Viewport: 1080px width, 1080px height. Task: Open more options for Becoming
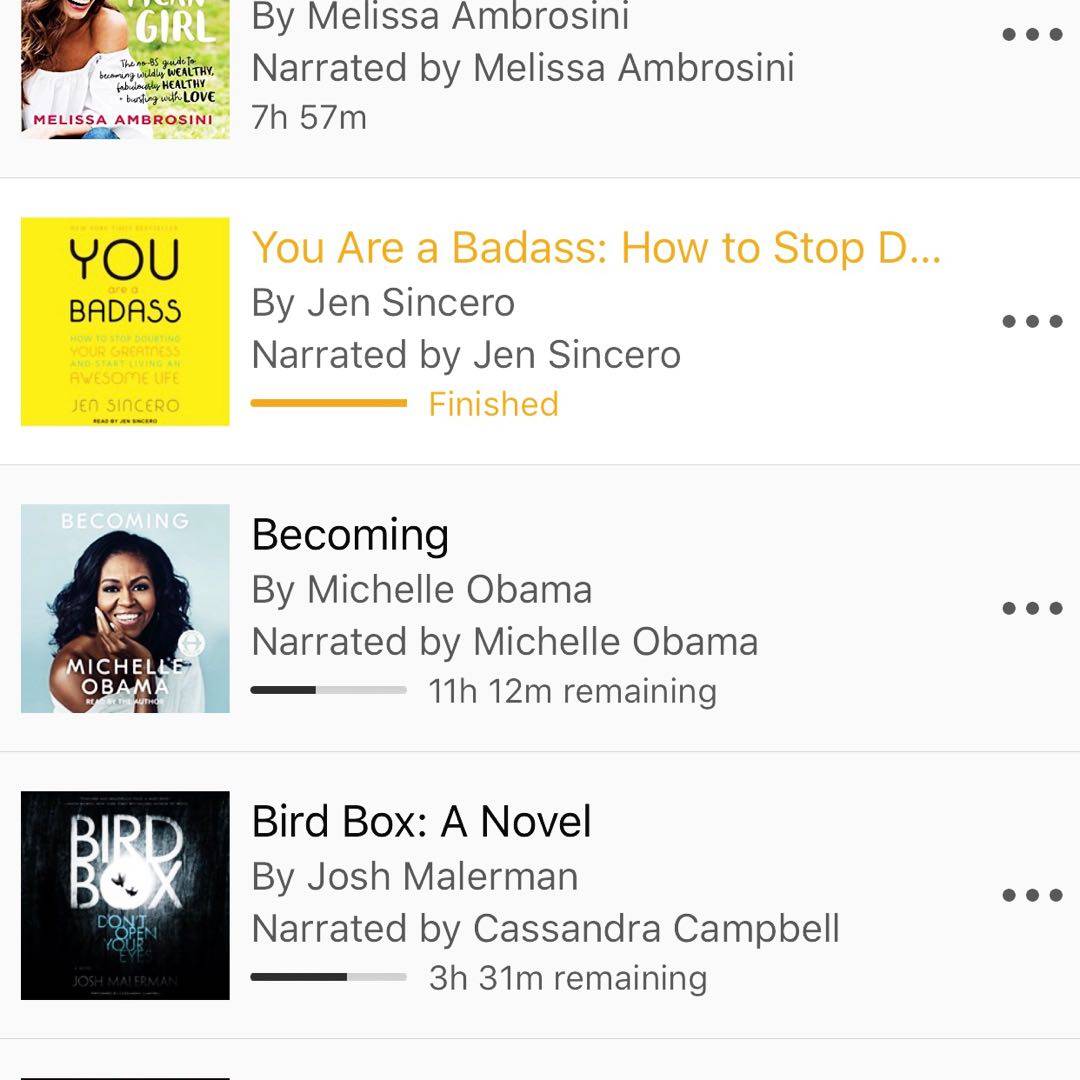[x=1032, y=608]
